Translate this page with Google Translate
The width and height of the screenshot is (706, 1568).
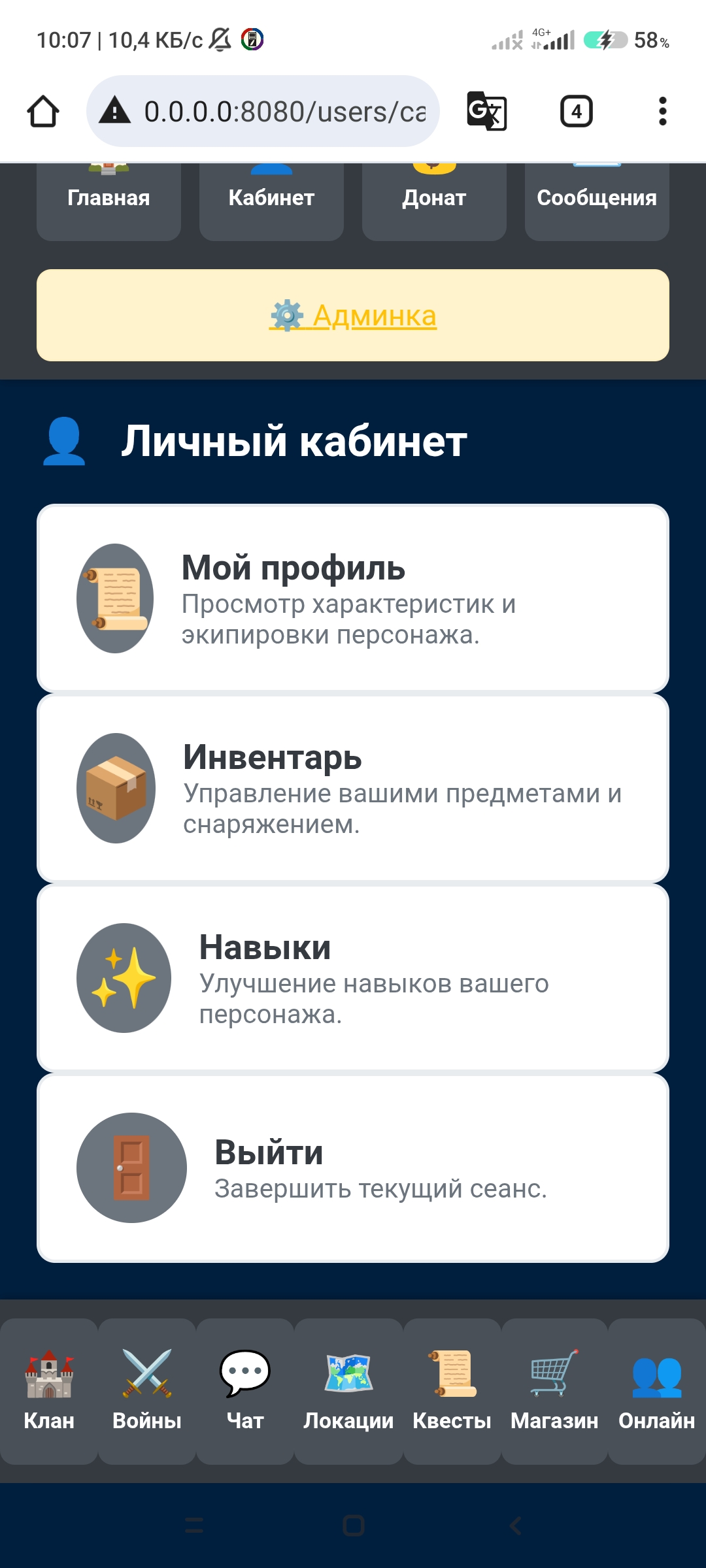(487, 111)
